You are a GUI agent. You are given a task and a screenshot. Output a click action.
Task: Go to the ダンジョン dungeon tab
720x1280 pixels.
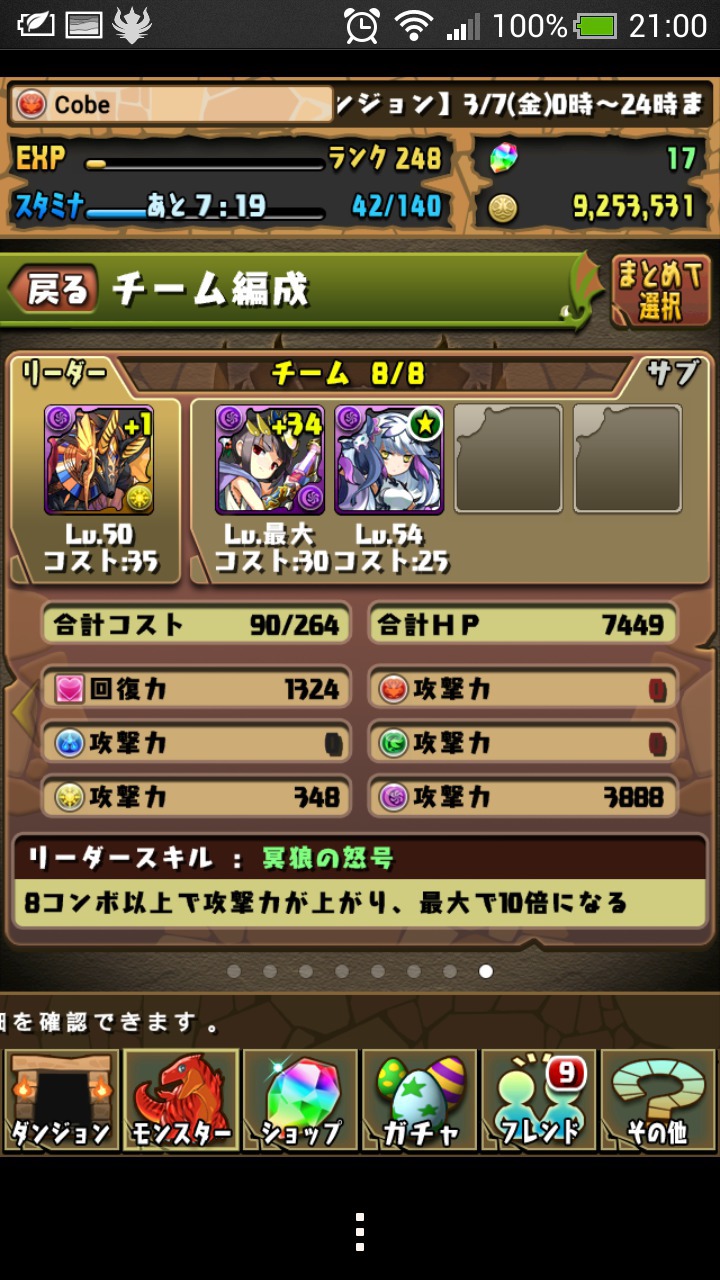[x=61, y=1100]
